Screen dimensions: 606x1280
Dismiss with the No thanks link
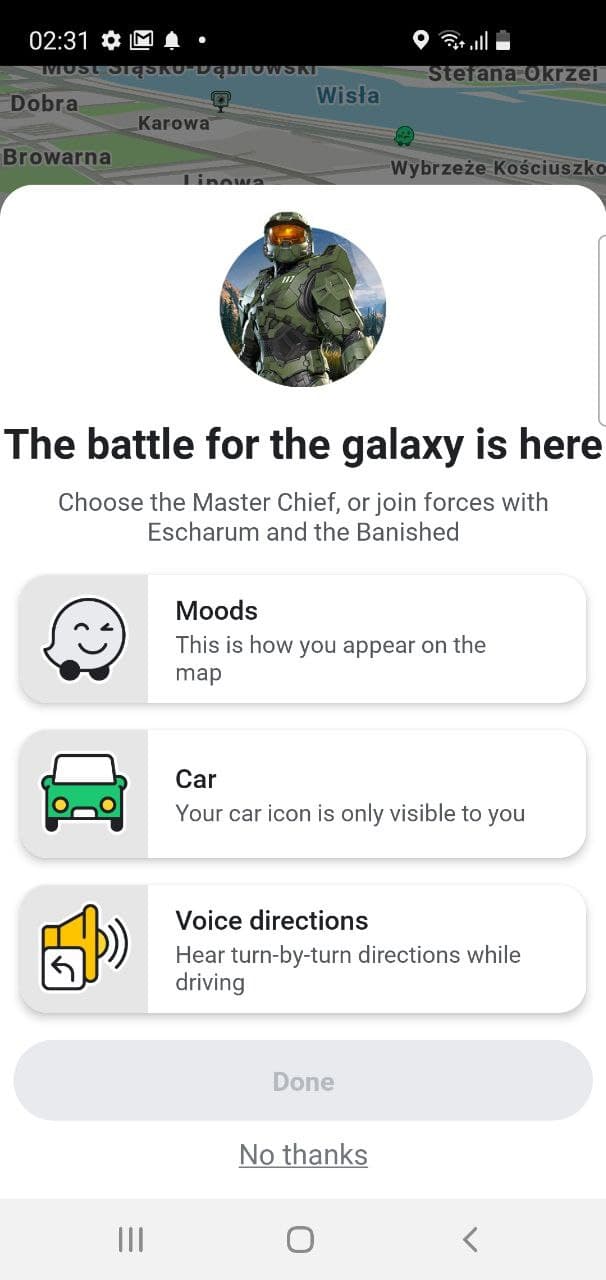pos(303,1155)
